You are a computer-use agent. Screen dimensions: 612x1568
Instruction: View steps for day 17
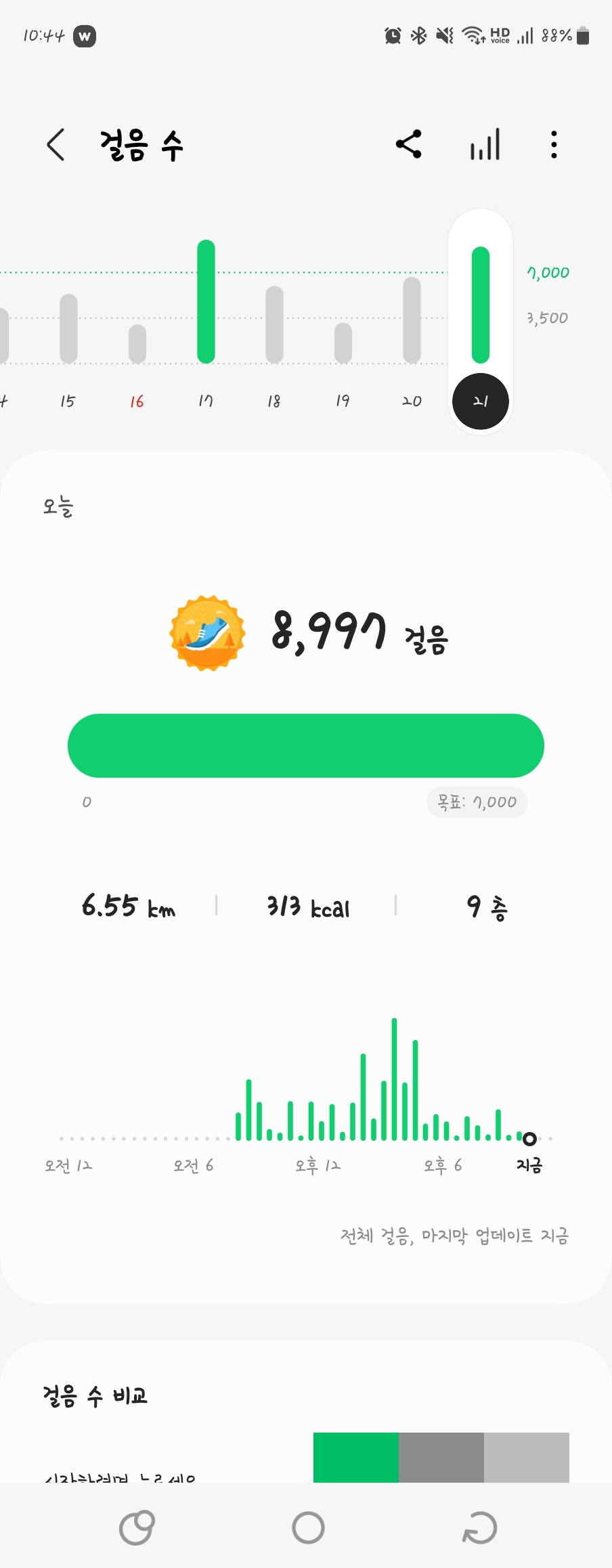206,401
